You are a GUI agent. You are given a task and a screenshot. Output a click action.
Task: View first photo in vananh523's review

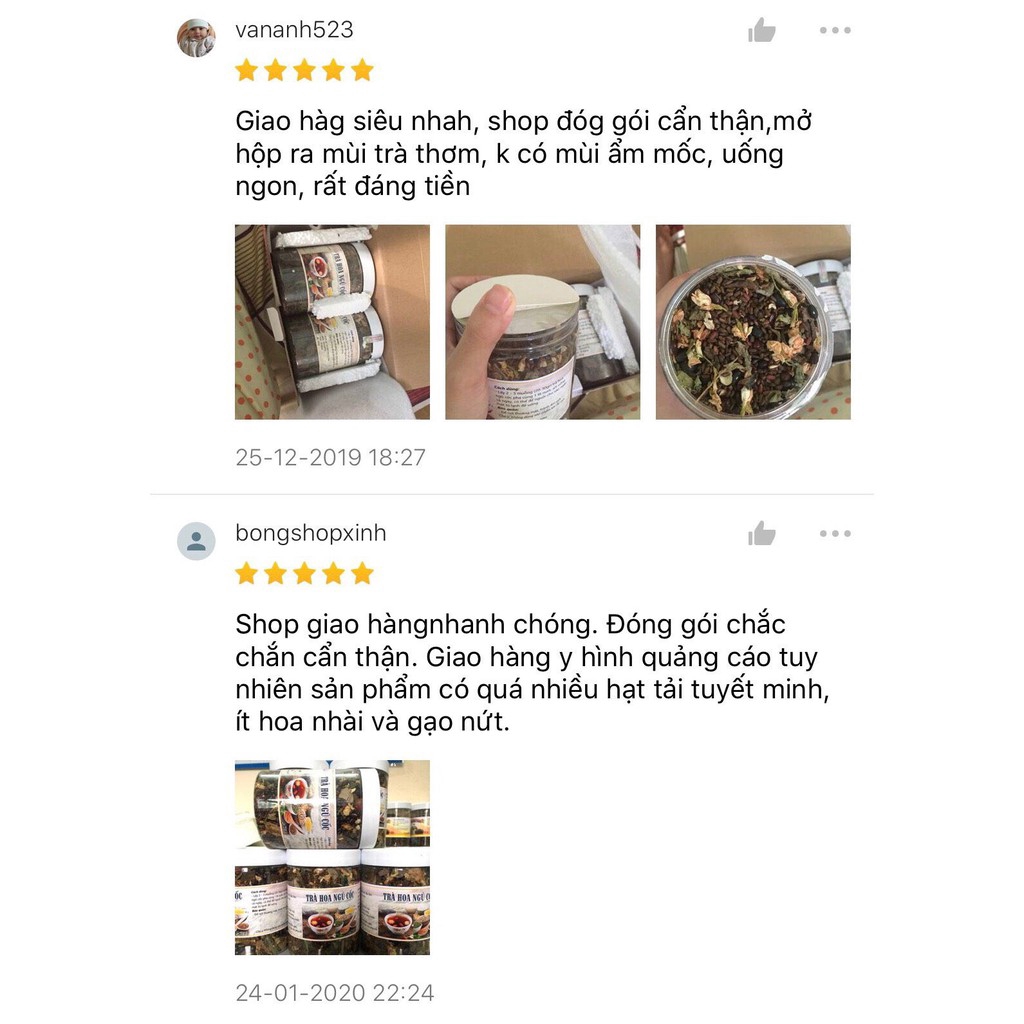tap(332, 322)
